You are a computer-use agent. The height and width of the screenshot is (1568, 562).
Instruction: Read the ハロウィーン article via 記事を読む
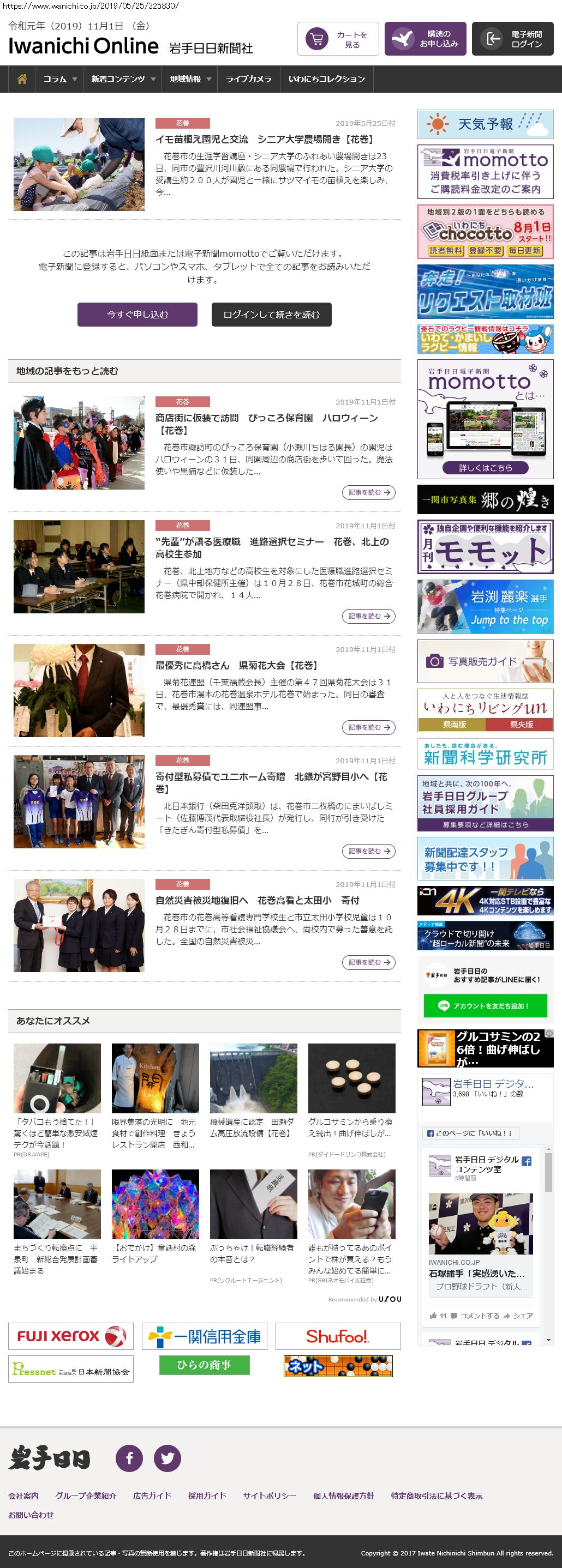(x=368, y=492)
